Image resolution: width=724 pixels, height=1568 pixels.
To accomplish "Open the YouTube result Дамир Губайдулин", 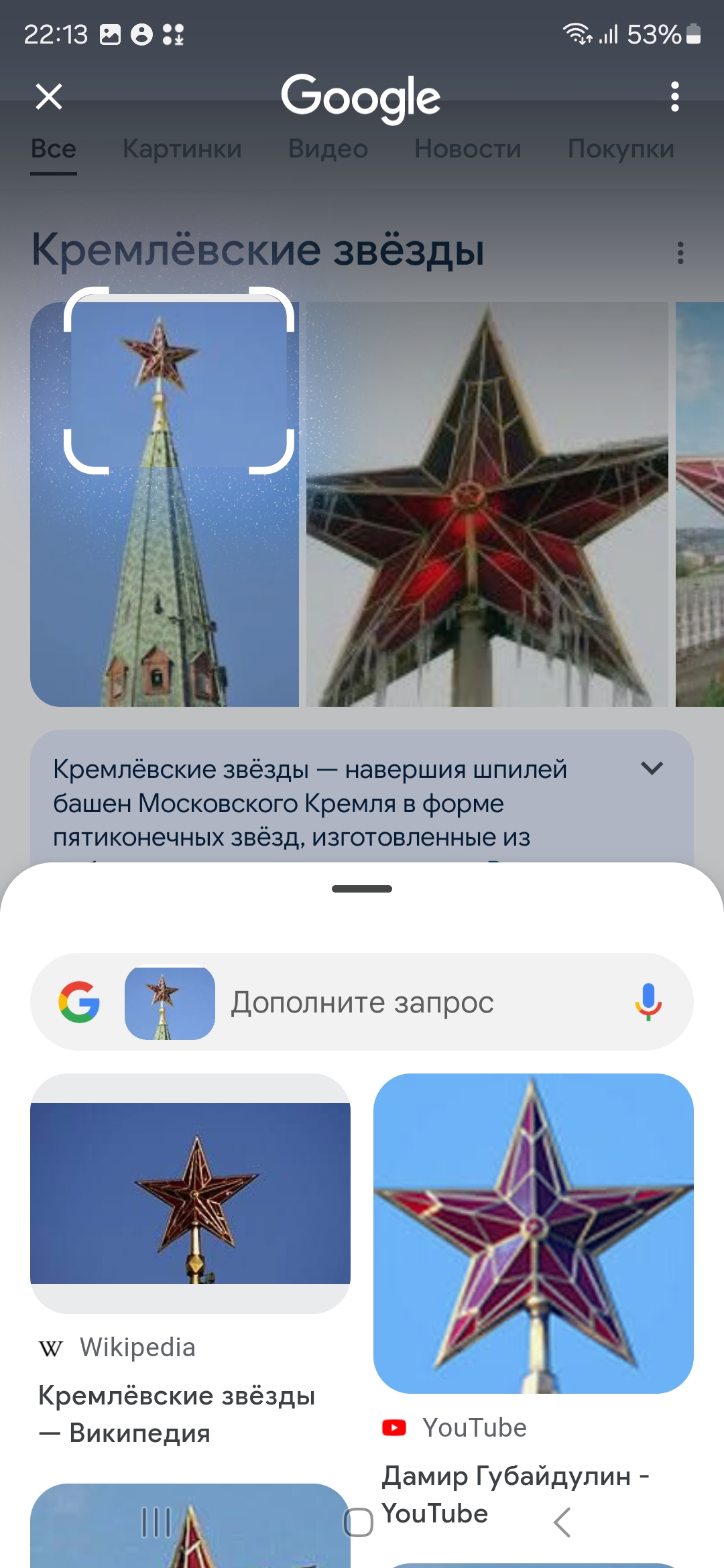I will [515, 1494].
